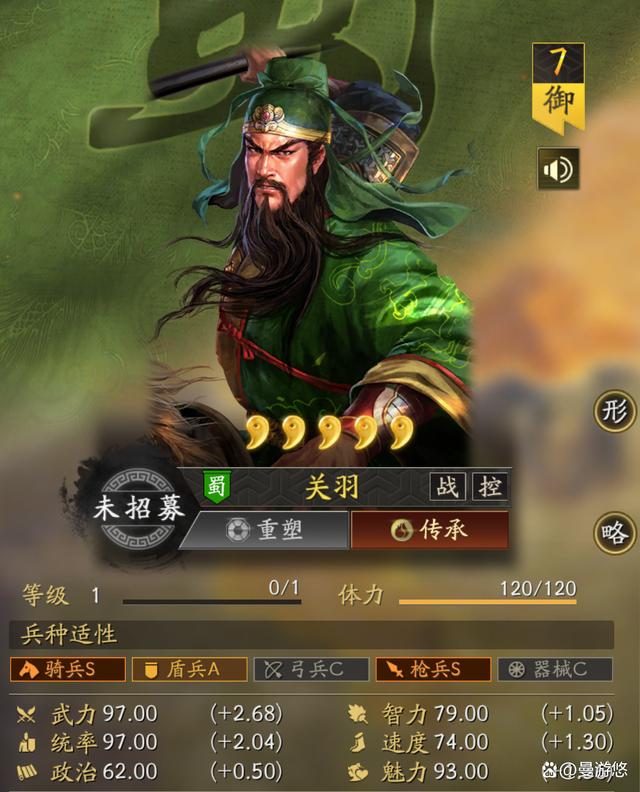Image resolution: width=640 pixels, height=792 pixels.
Task: Tap the 形 round button
Action: pos(614,411)
